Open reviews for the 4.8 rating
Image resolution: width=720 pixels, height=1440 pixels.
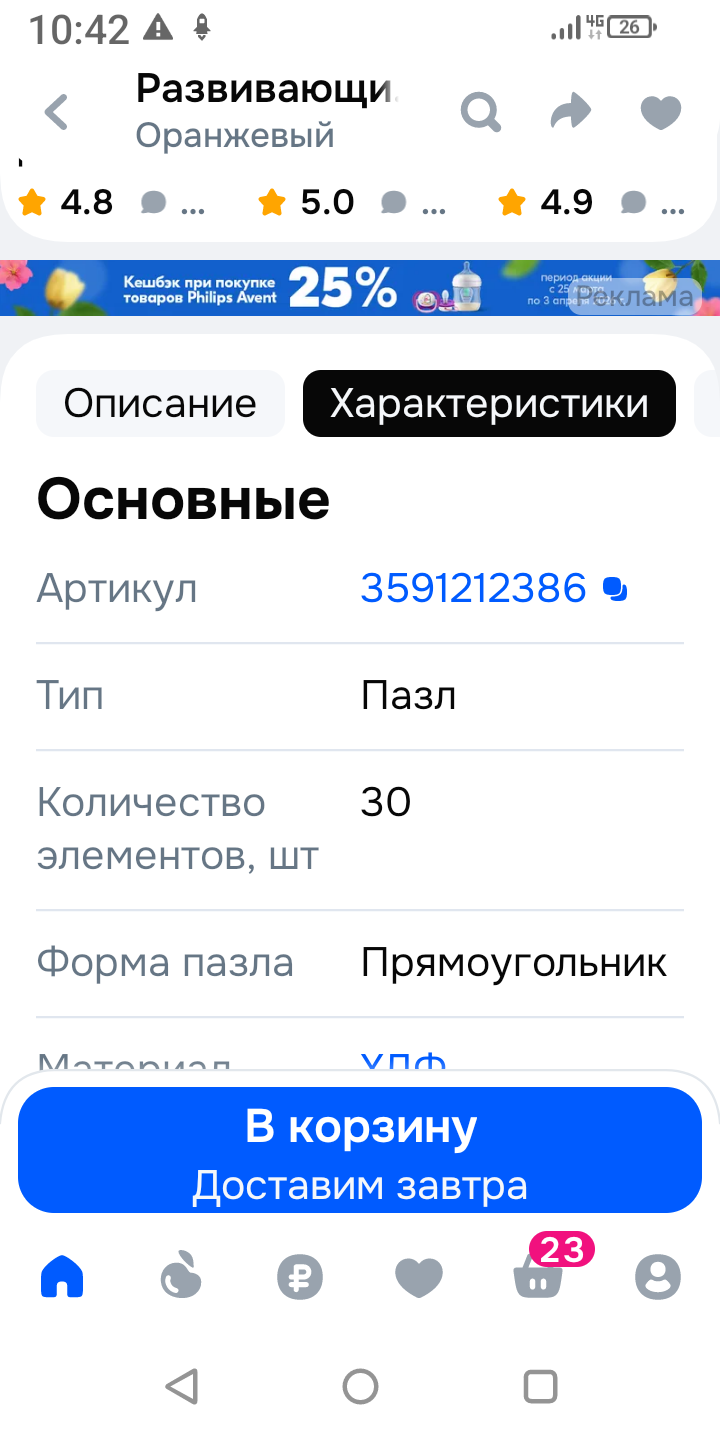[110, 203]
